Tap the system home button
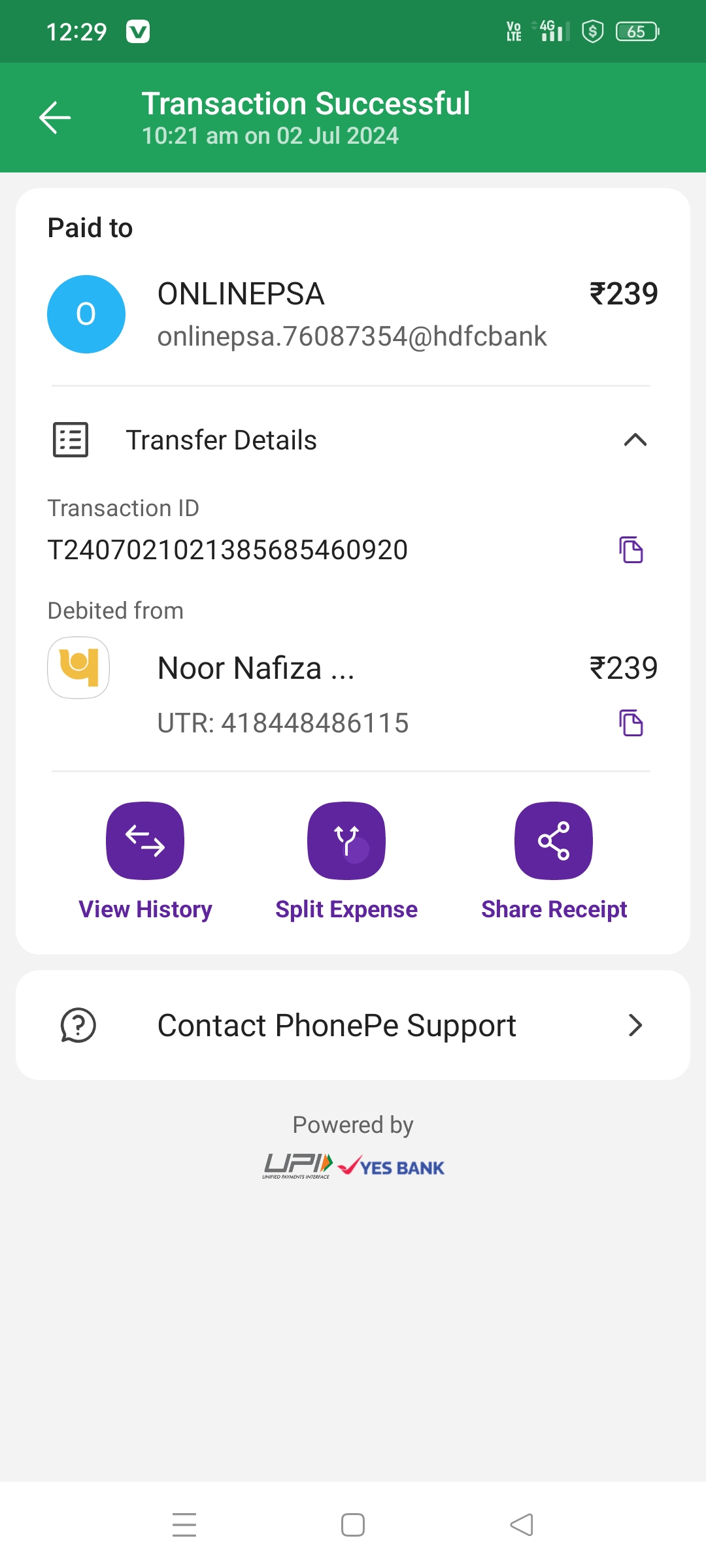 pyautogui.click(x=353, y=1525)
